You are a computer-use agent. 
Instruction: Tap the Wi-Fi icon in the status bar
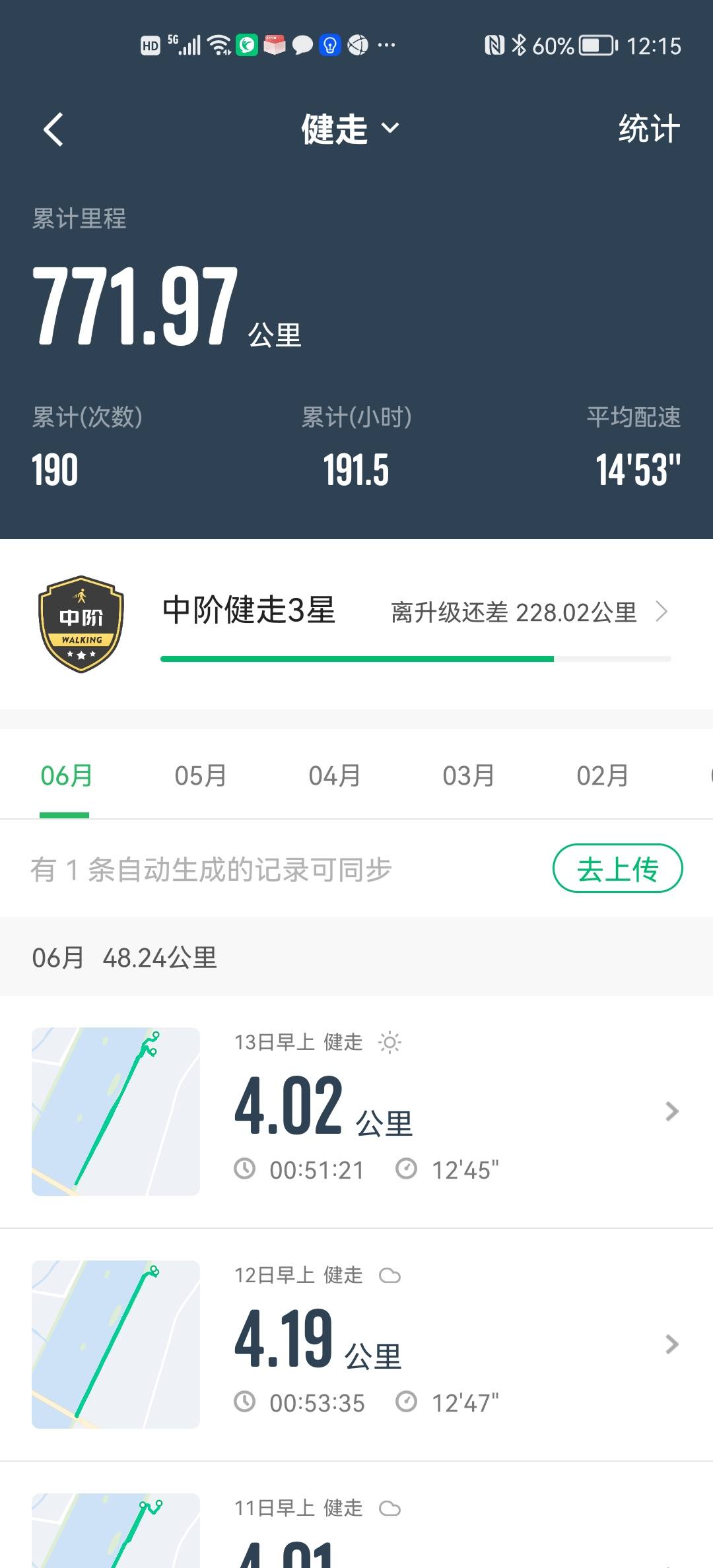click(x=218, y=44)
